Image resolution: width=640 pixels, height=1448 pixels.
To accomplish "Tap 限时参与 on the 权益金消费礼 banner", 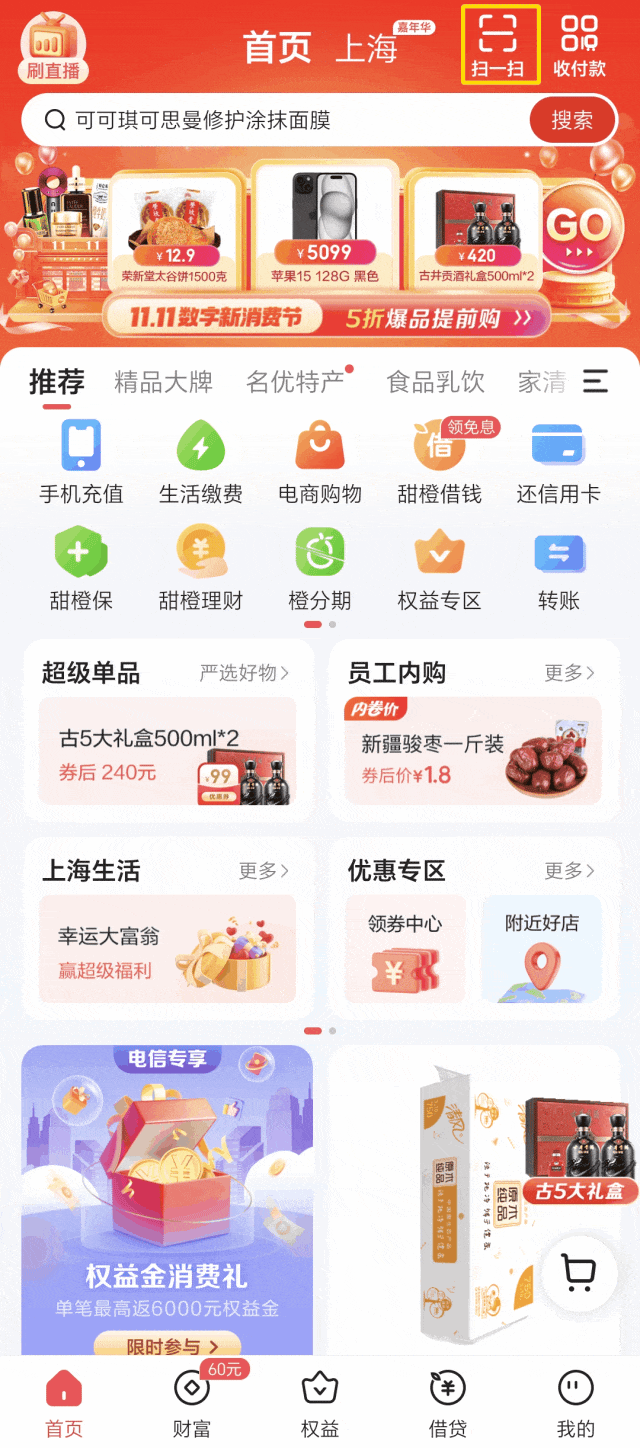I will (167, 1346).
